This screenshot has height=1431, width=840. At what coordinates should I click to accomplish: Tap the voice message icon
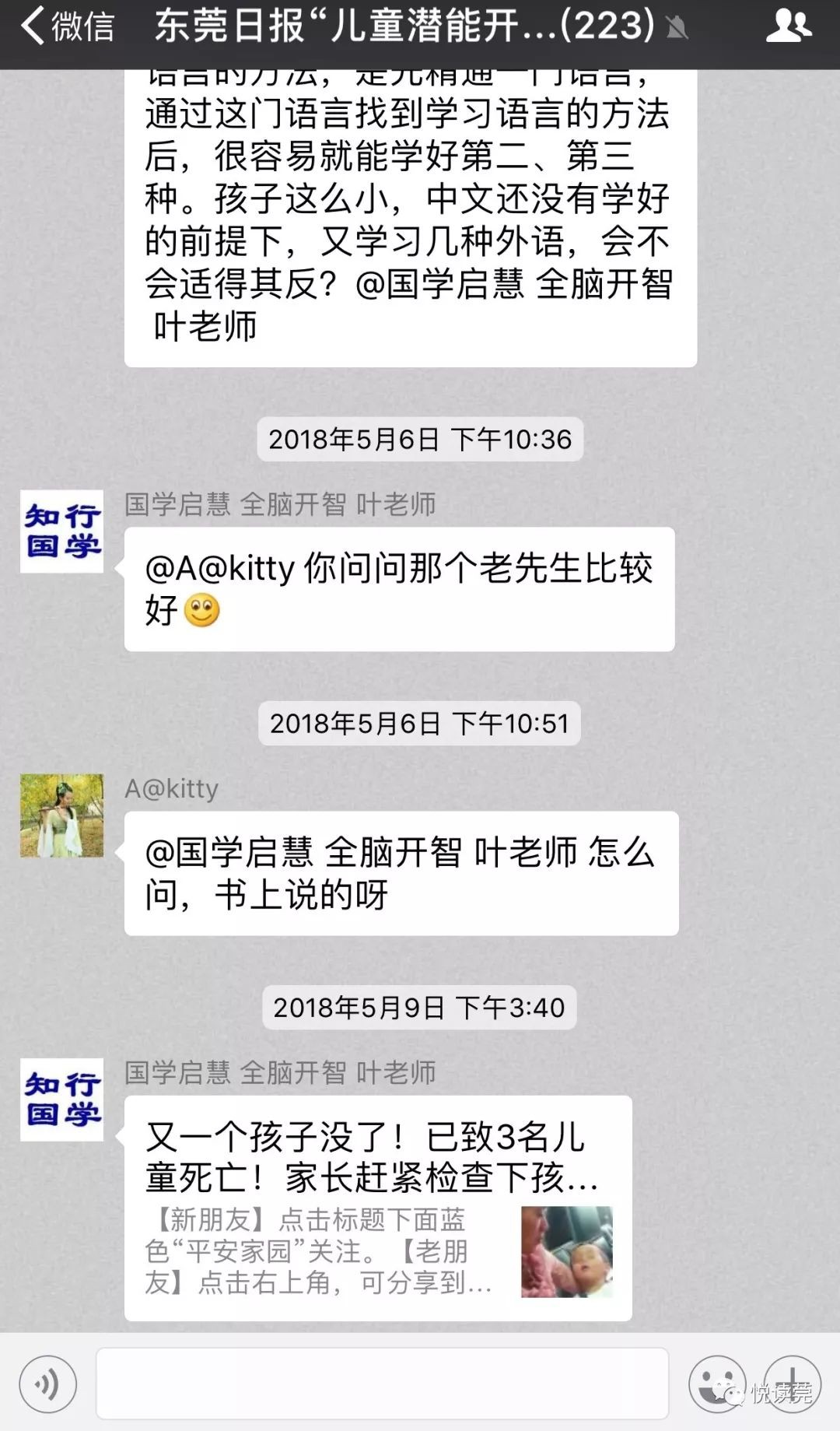tap(48, 1384)
